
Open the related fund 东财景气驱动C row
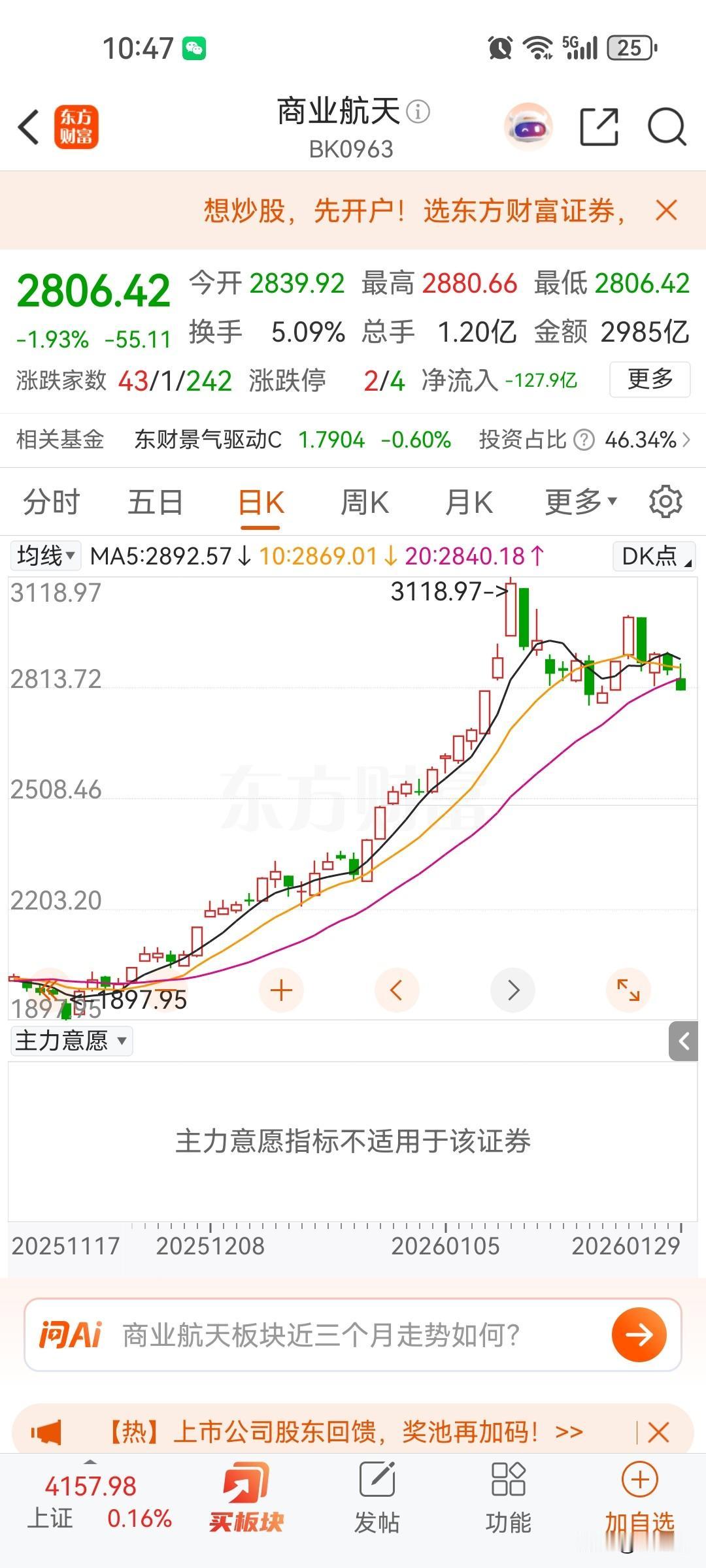353,440
